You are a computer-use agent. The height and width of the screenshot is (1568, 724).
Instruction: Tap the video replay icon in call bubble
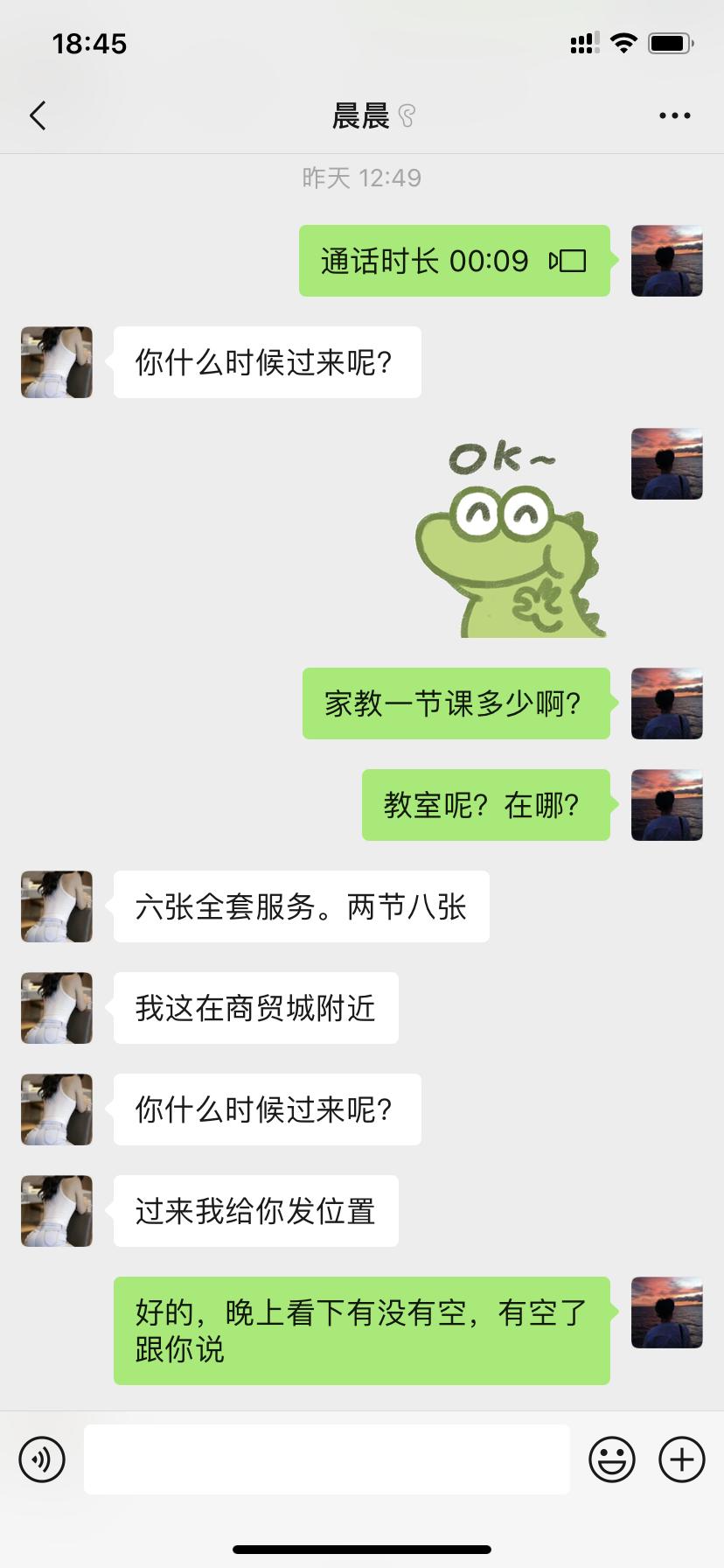click(x=570, y=260)
